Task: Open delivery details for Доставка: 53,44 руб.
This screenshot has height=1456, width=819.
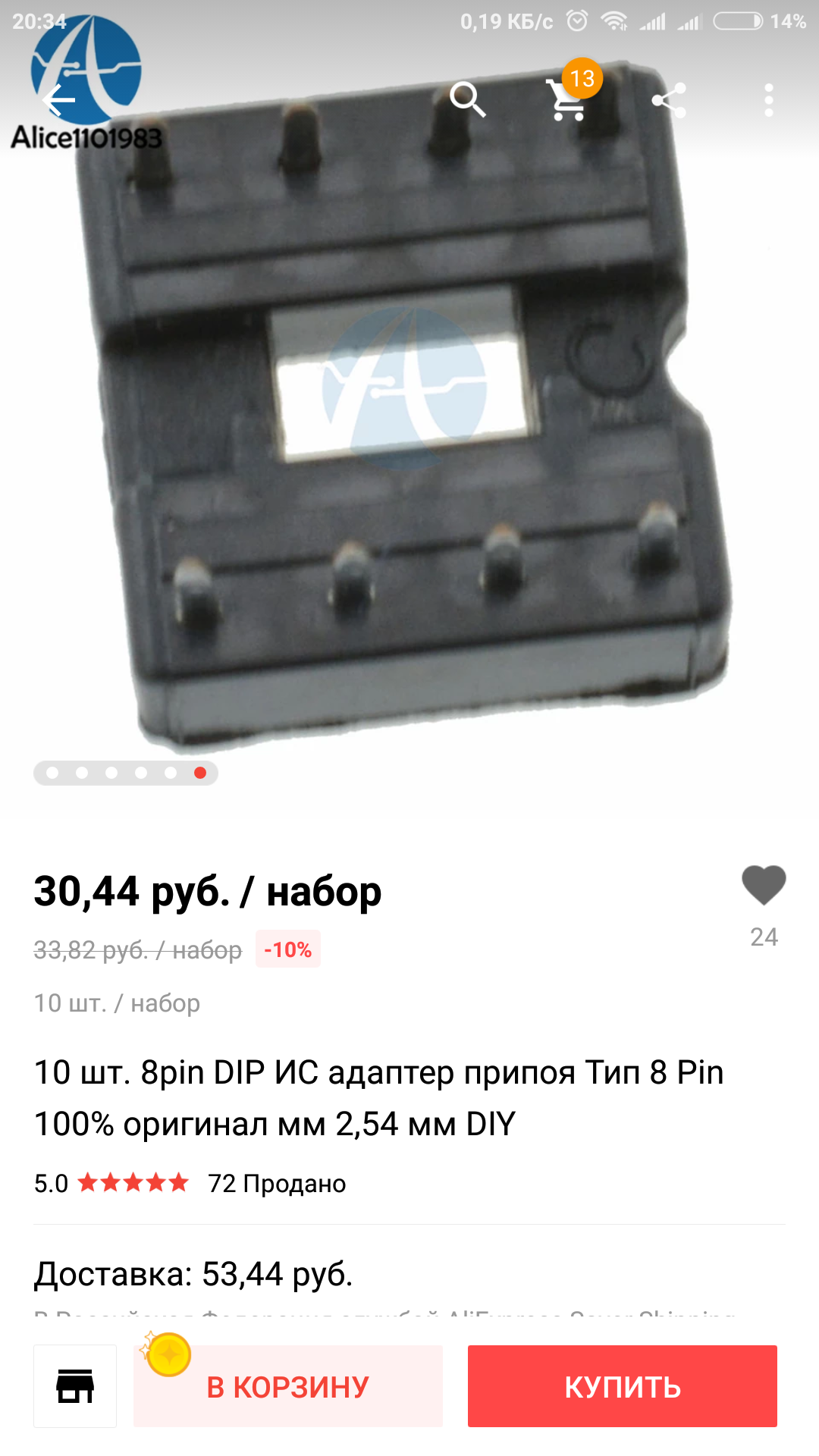Action: pyautogui.click(x=193, y=1275)
